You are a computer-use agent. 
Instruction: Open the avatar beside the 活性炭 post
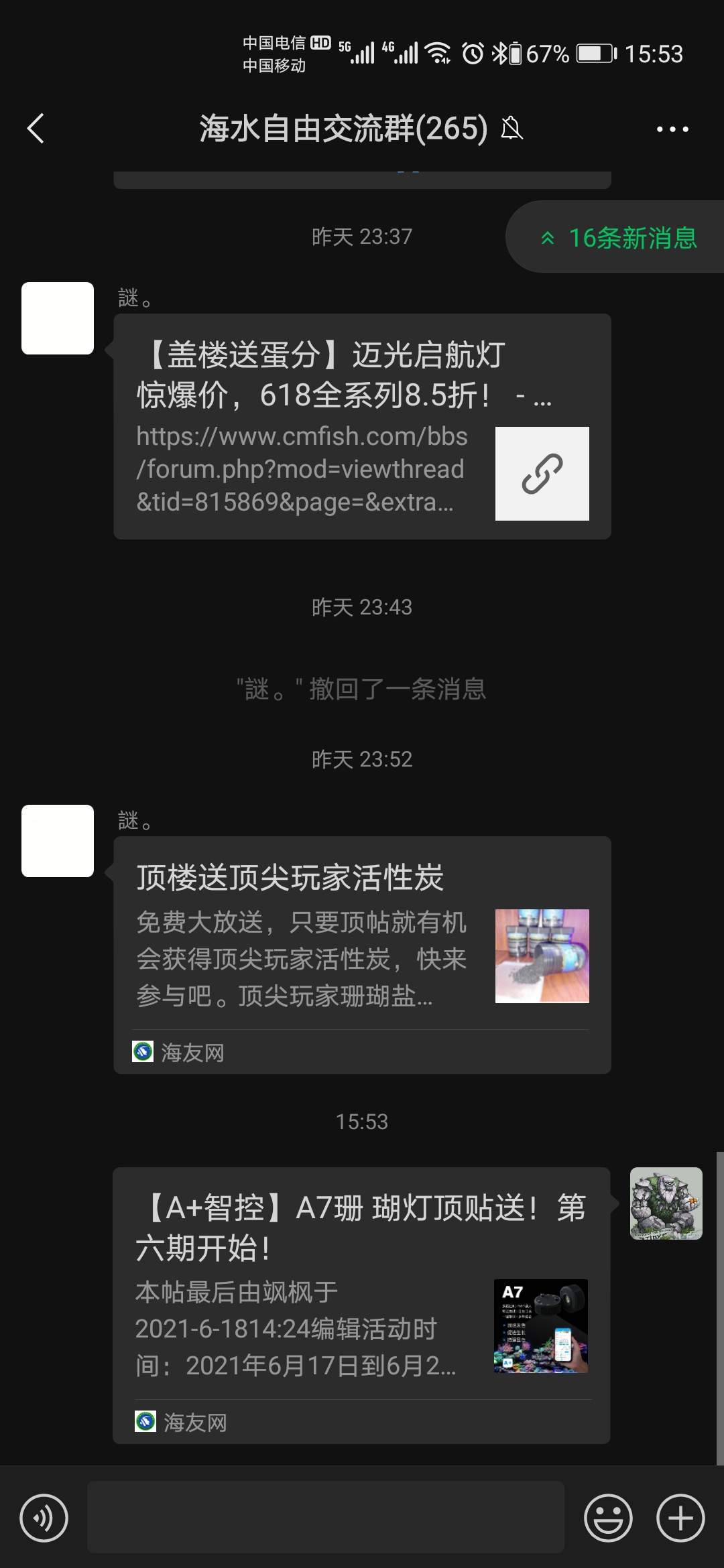click(x=58, y=840)
